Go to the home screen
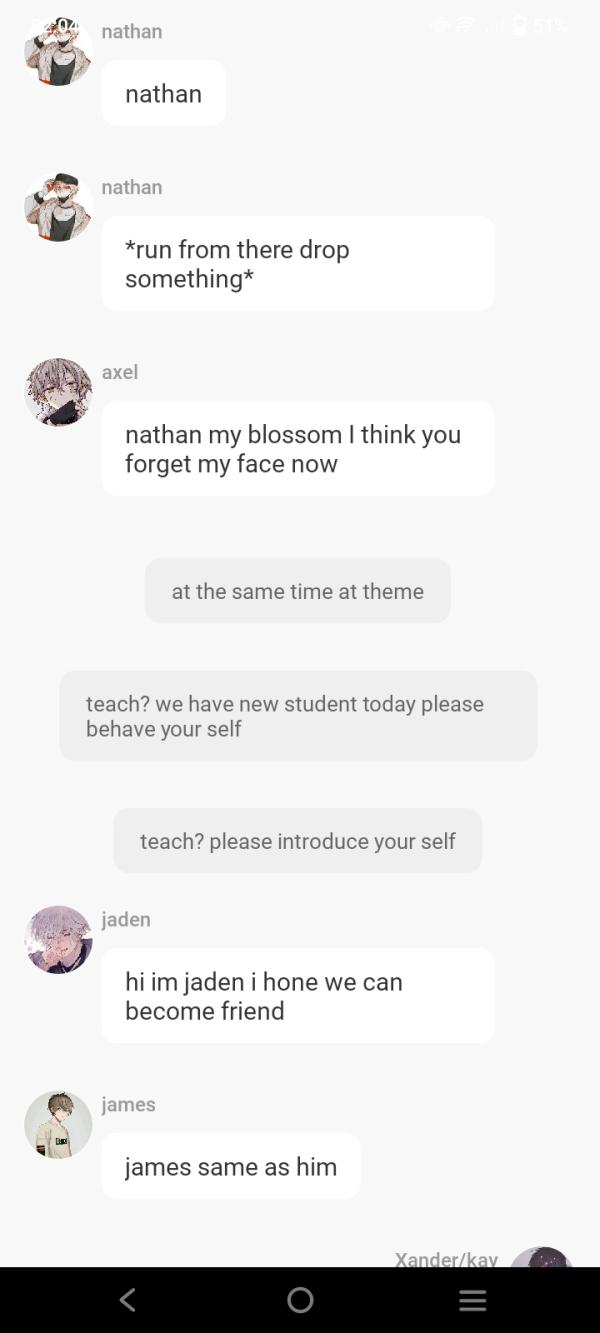Viewport: 600px width, 1333px height. 300,1300
